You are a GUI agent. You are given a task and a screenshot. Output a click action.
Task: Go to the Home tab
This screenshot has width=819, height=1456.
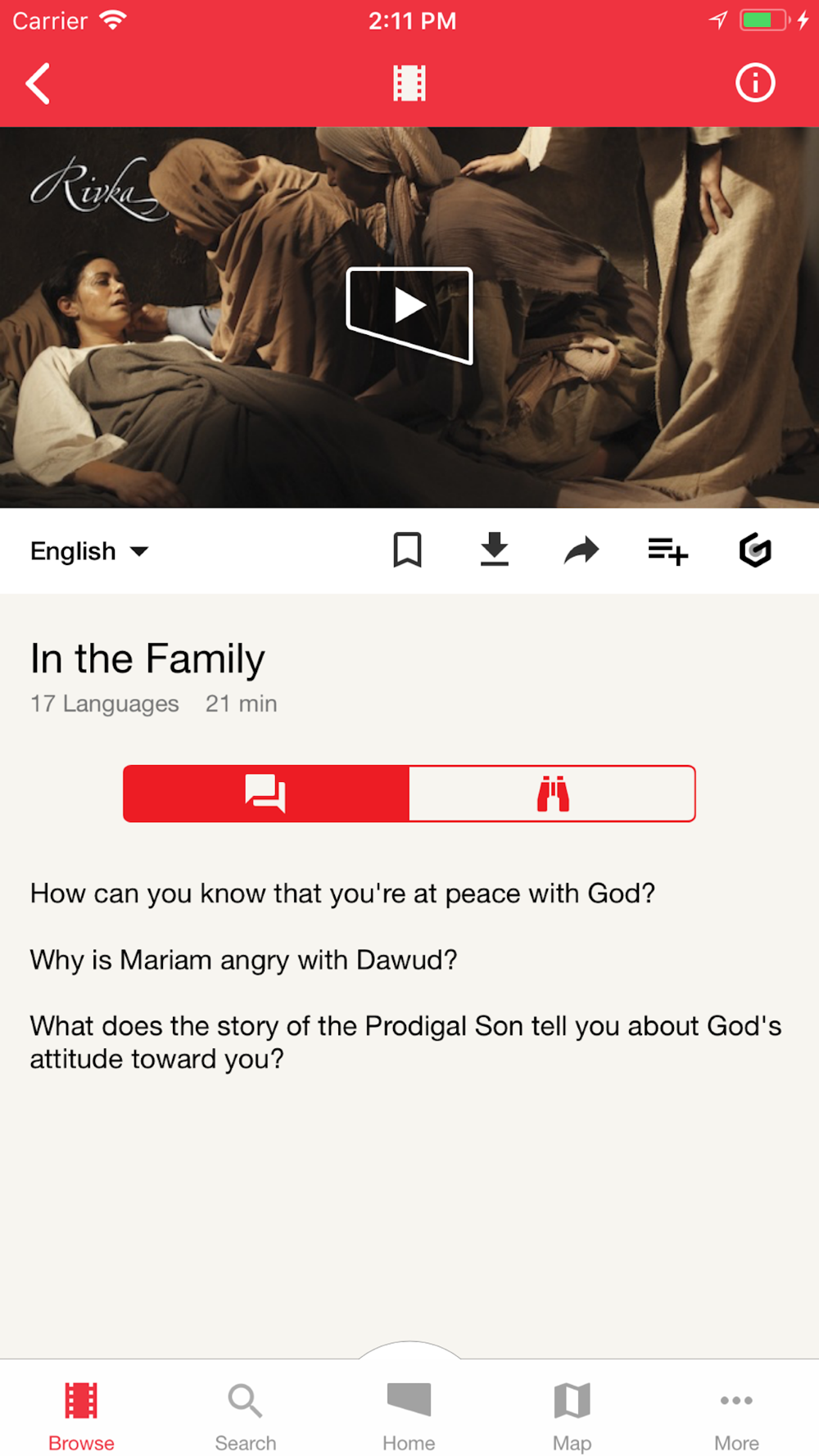coord(409,1416)
